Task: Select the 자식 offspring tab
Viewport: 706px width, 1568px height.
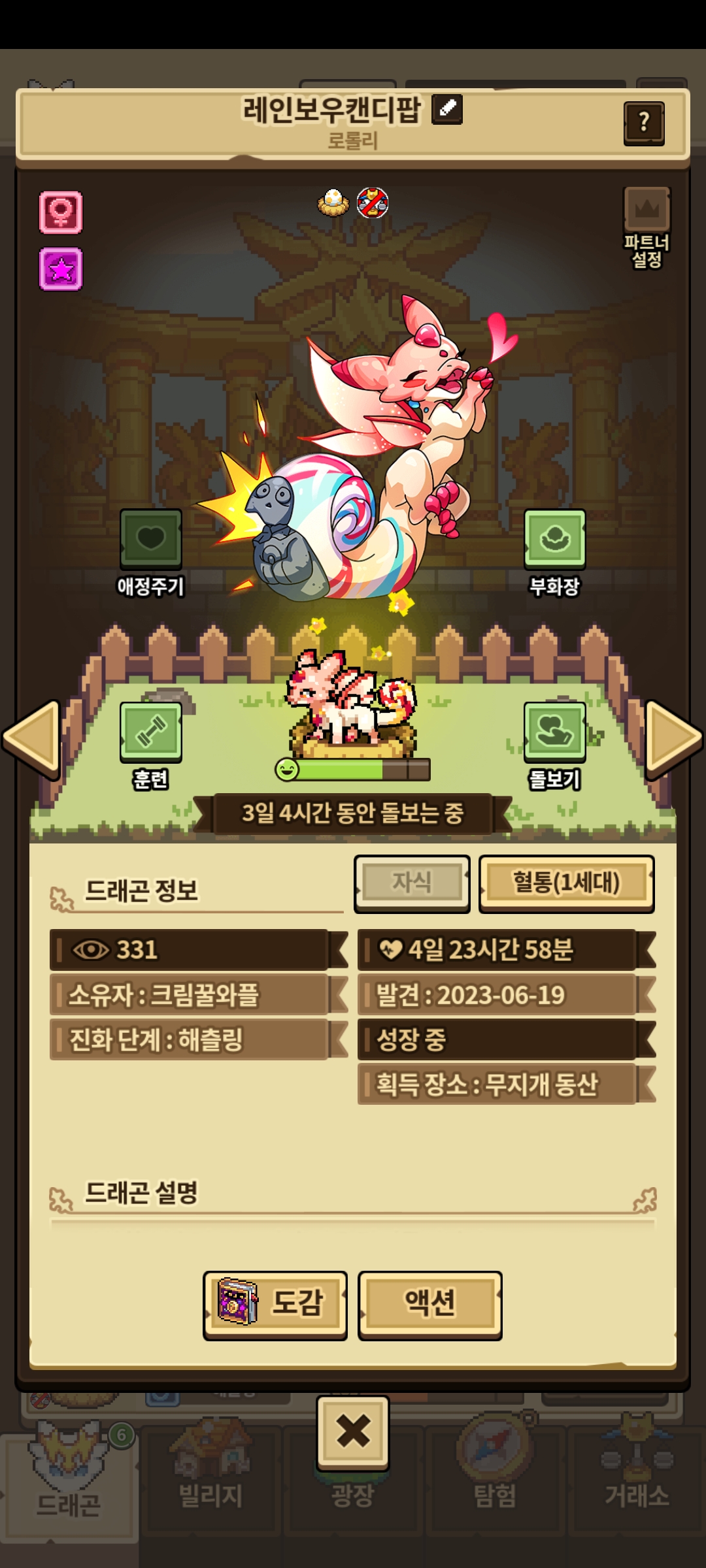Action: [412, 883]
